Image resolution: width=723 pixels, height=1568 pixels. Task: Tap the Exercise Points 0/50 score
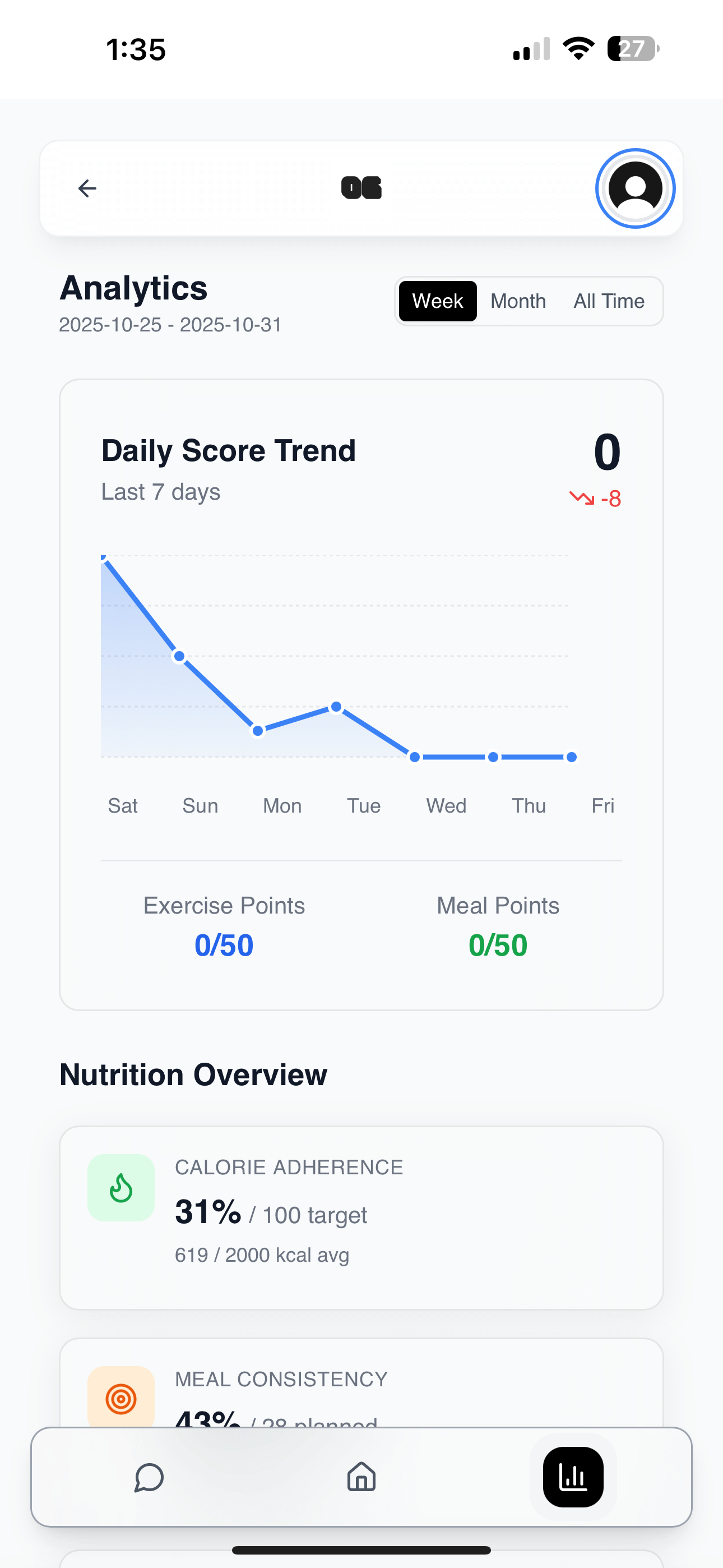(224, 945)
